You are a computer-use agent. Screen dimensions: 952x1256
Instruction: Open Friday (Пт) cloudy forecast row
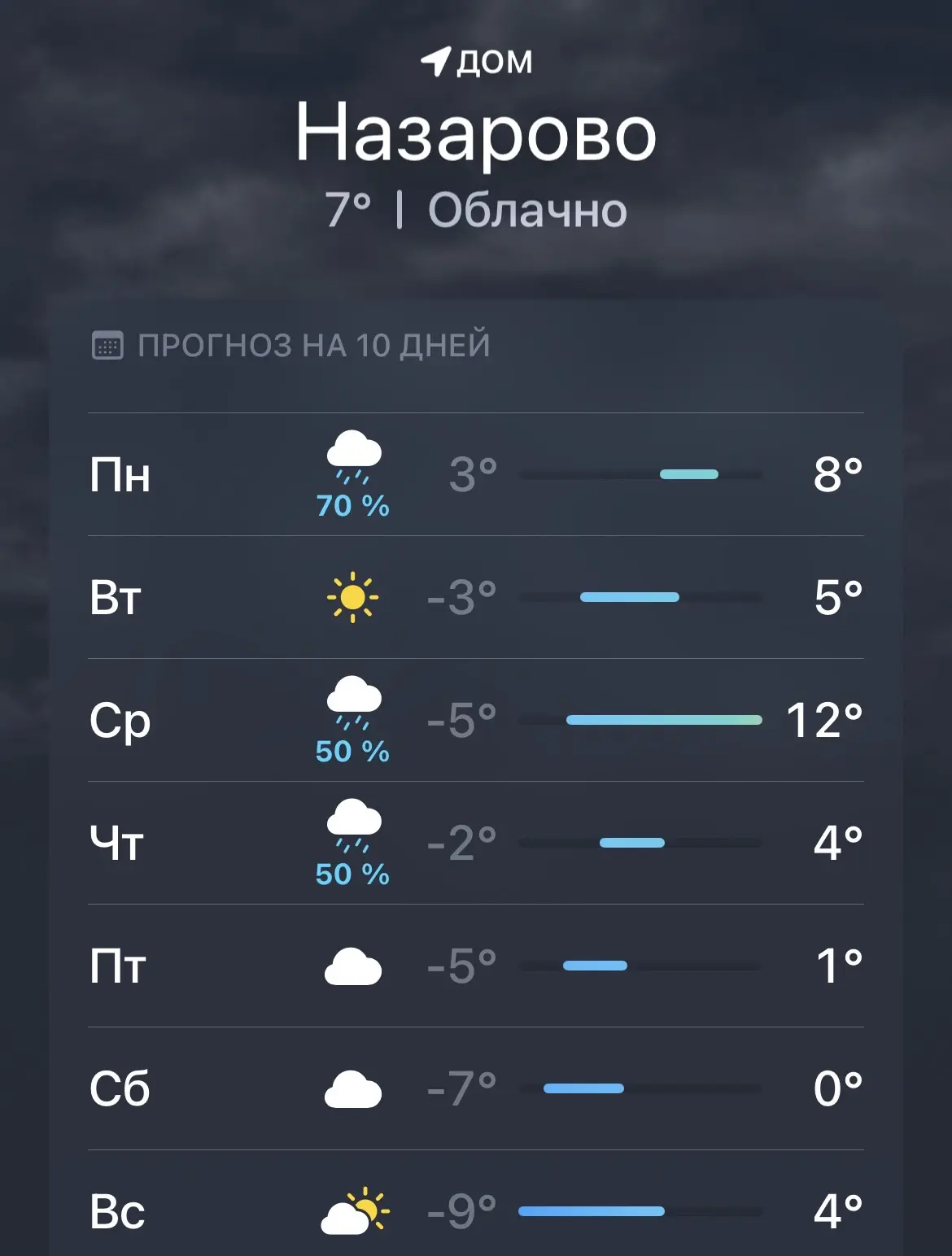click(476, 966)
